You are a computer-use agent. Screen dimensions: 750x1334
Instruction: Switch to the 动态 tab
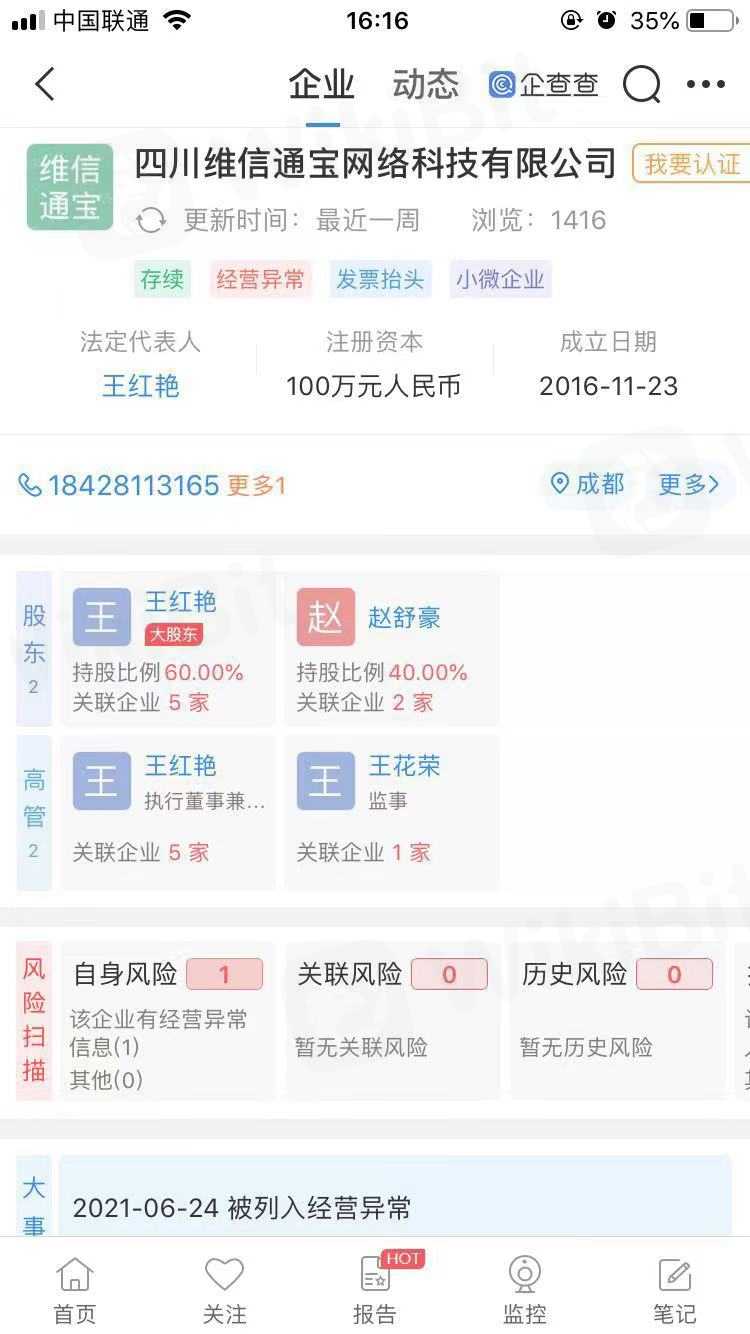point(425,85)
